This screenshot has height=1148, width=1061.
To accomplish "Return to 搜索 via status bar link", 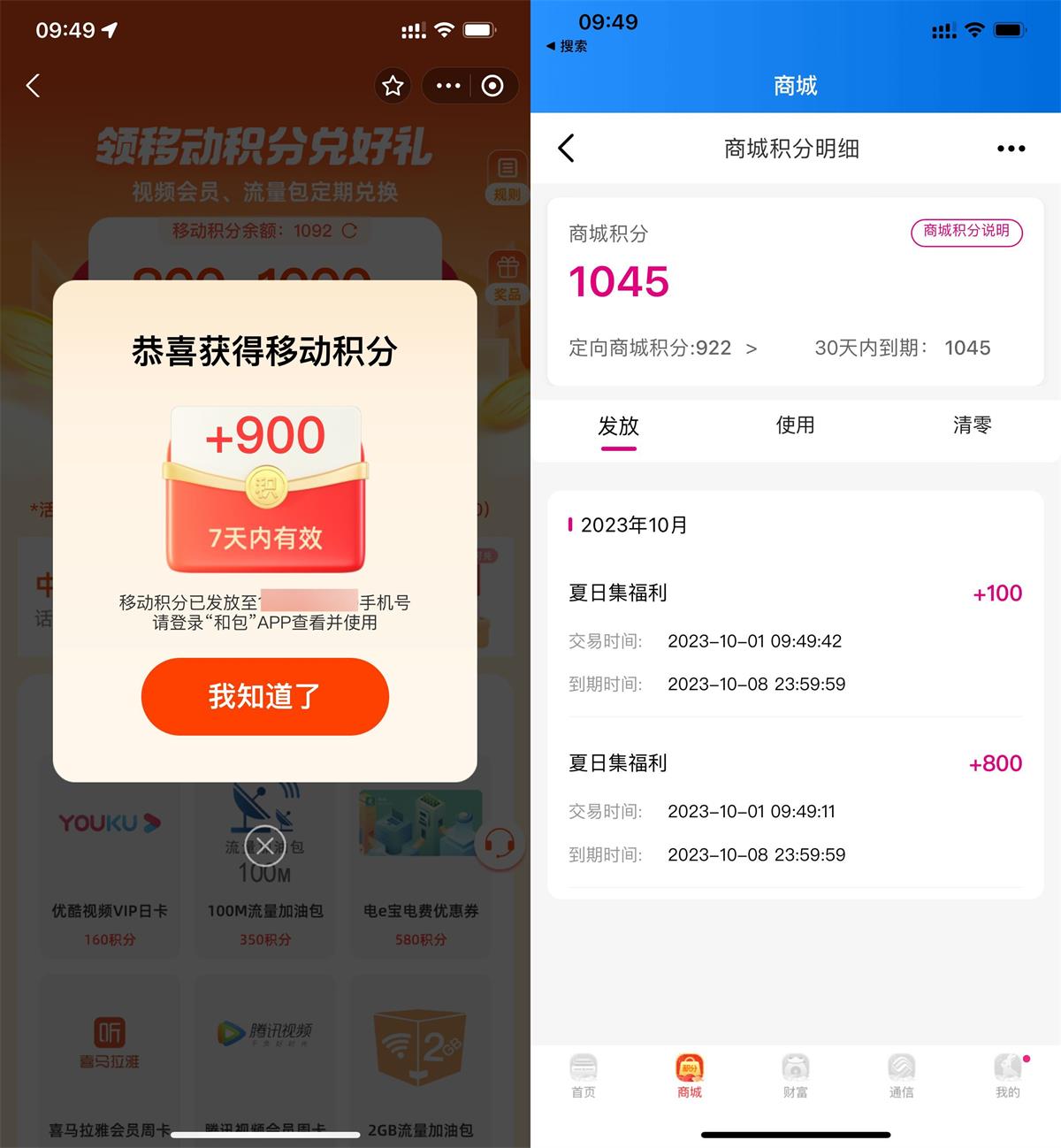I will point(567,46).
